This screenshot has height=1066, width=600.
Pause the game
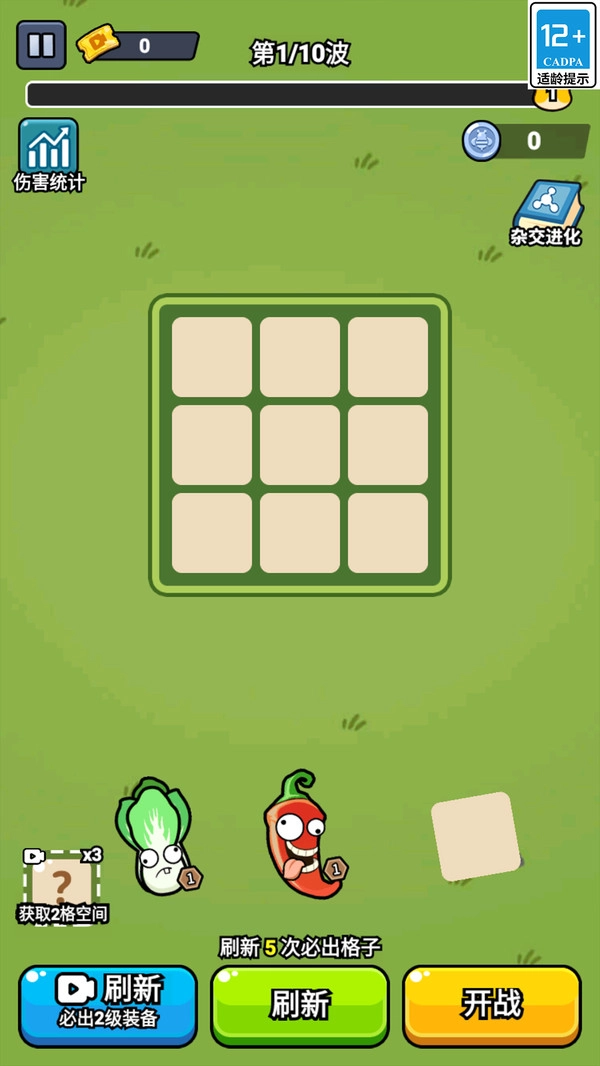coord(41,45)
